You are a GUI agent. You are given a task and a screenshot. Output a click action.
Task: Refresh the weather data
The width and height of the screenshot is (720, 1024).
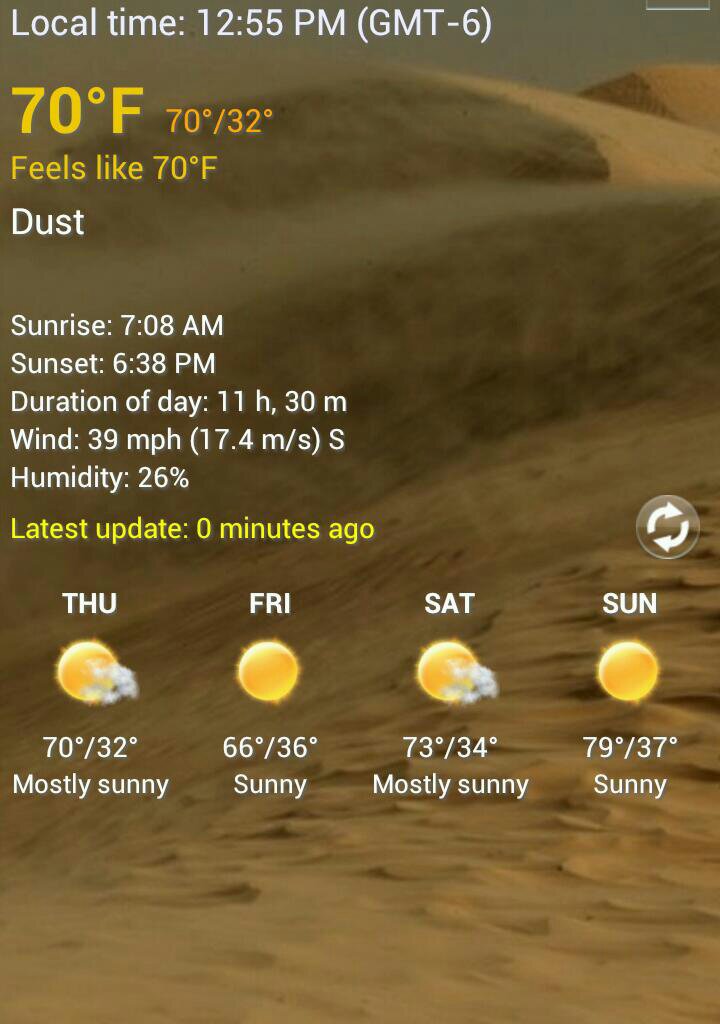click(x=668, y=526)
